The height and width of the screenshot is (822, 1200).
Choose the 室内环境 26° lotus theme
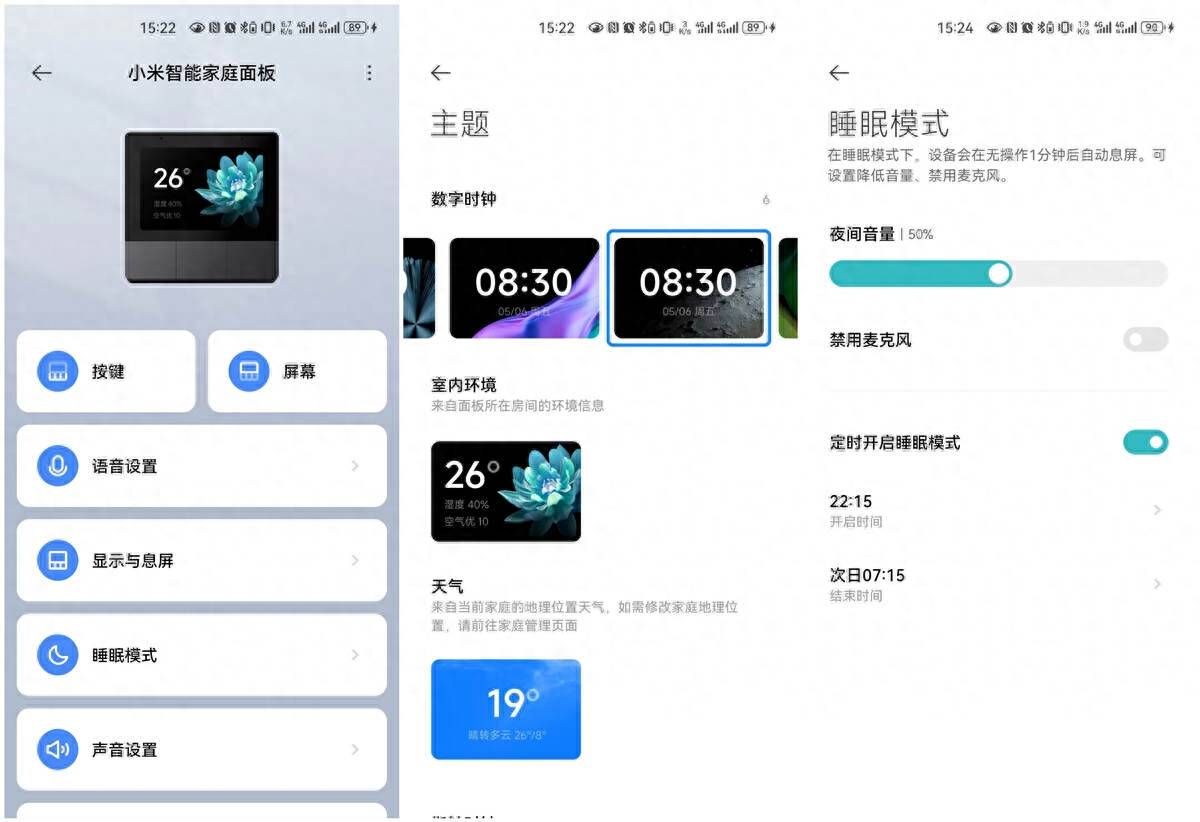(505, 492)
